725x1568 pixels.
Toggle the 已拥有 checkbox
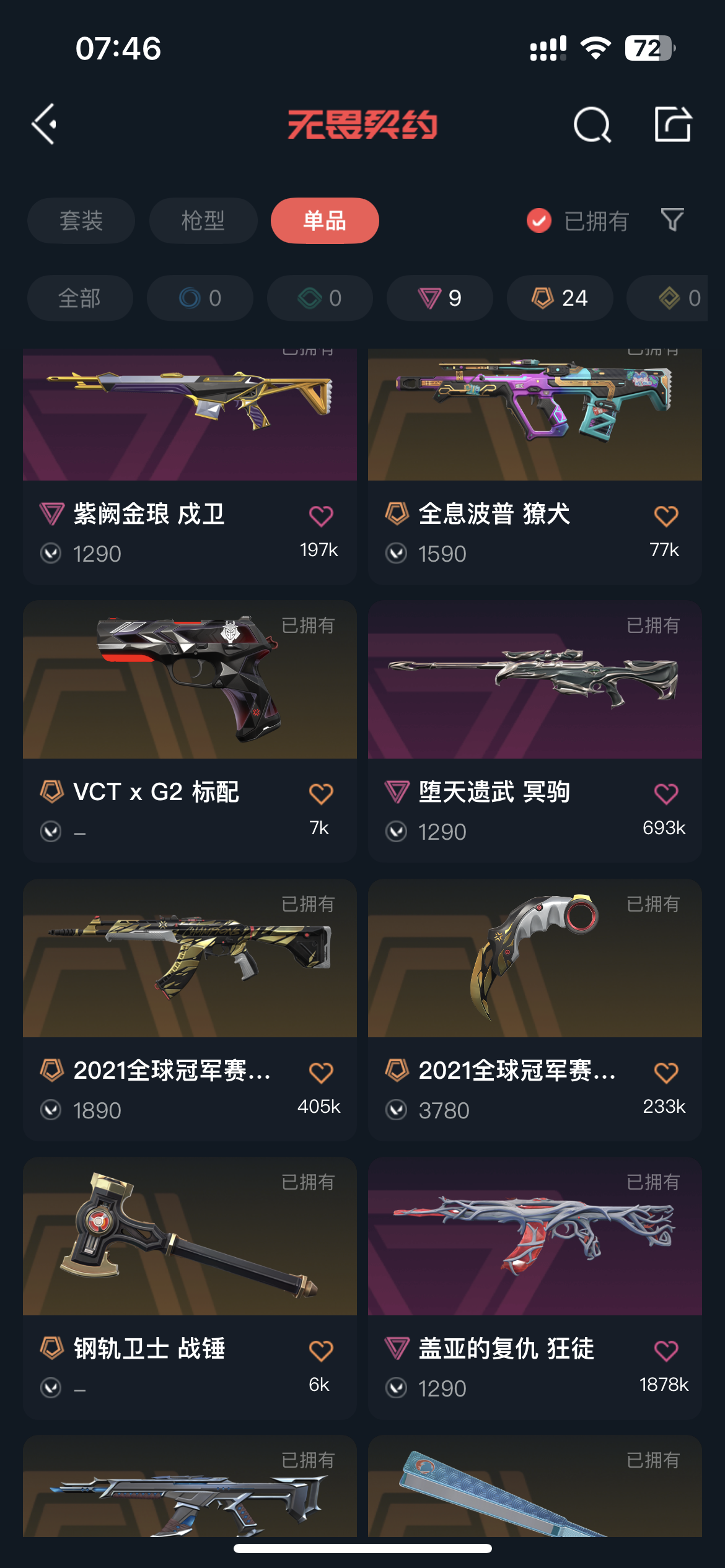[x=539, y=220]
